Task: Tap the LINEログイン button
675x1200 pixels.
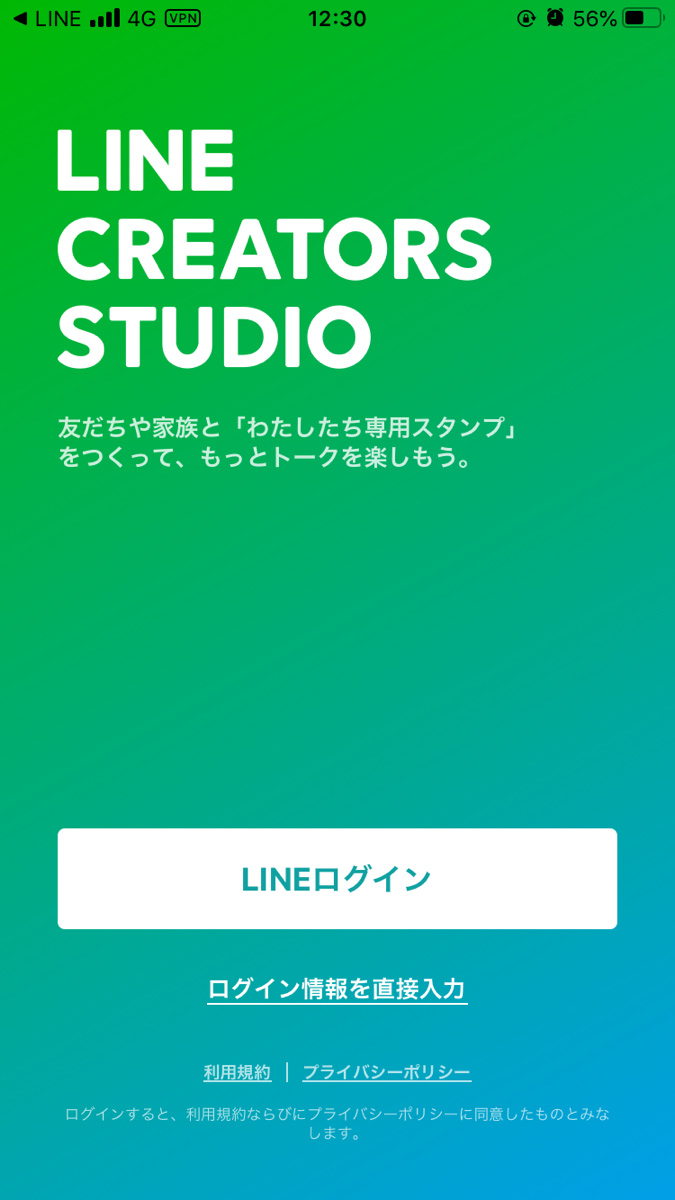Action: (x=337, y=878)
